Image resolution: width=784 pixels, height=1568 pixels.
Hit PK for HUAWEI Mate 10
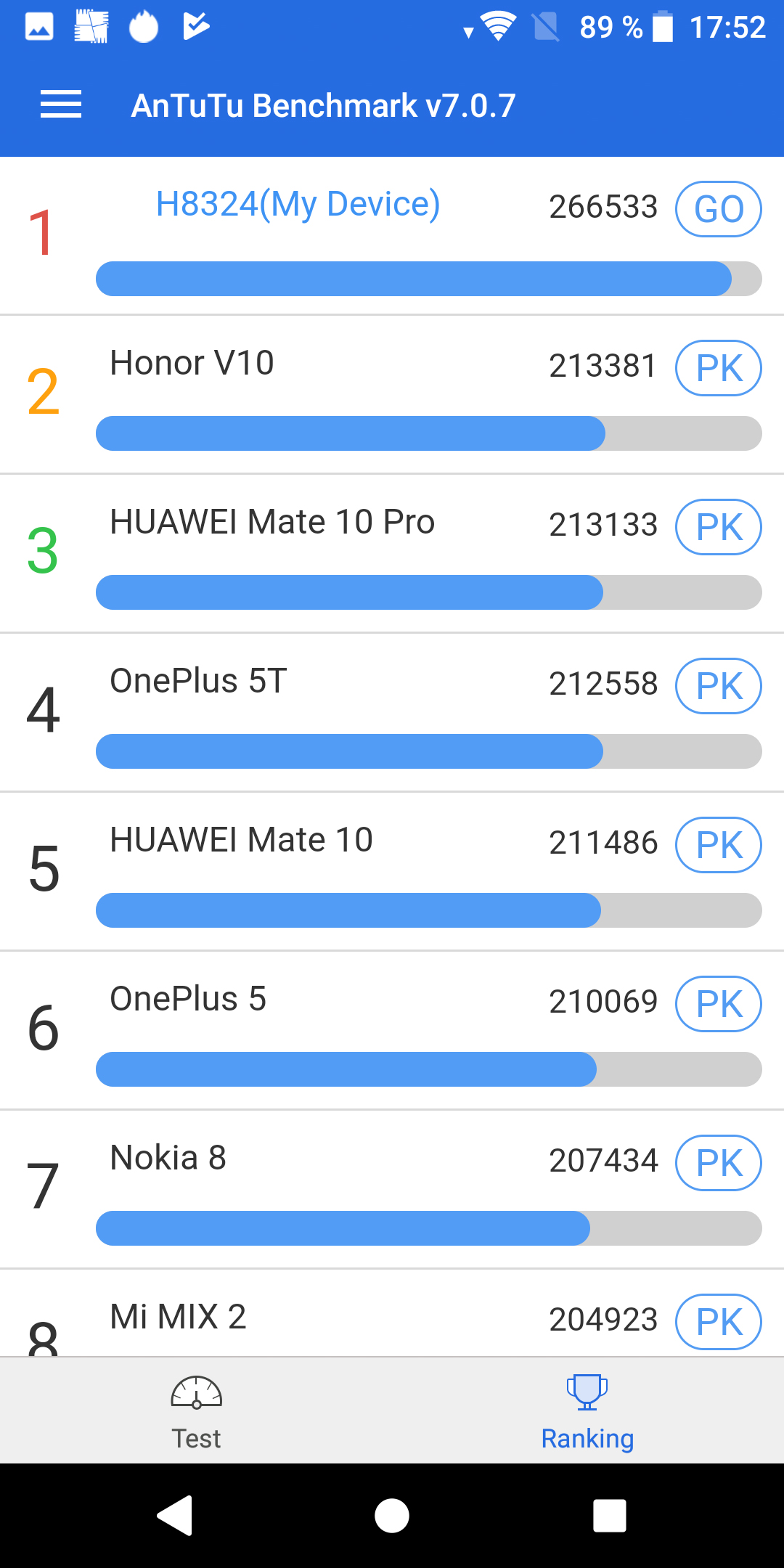tap(719, 845)
